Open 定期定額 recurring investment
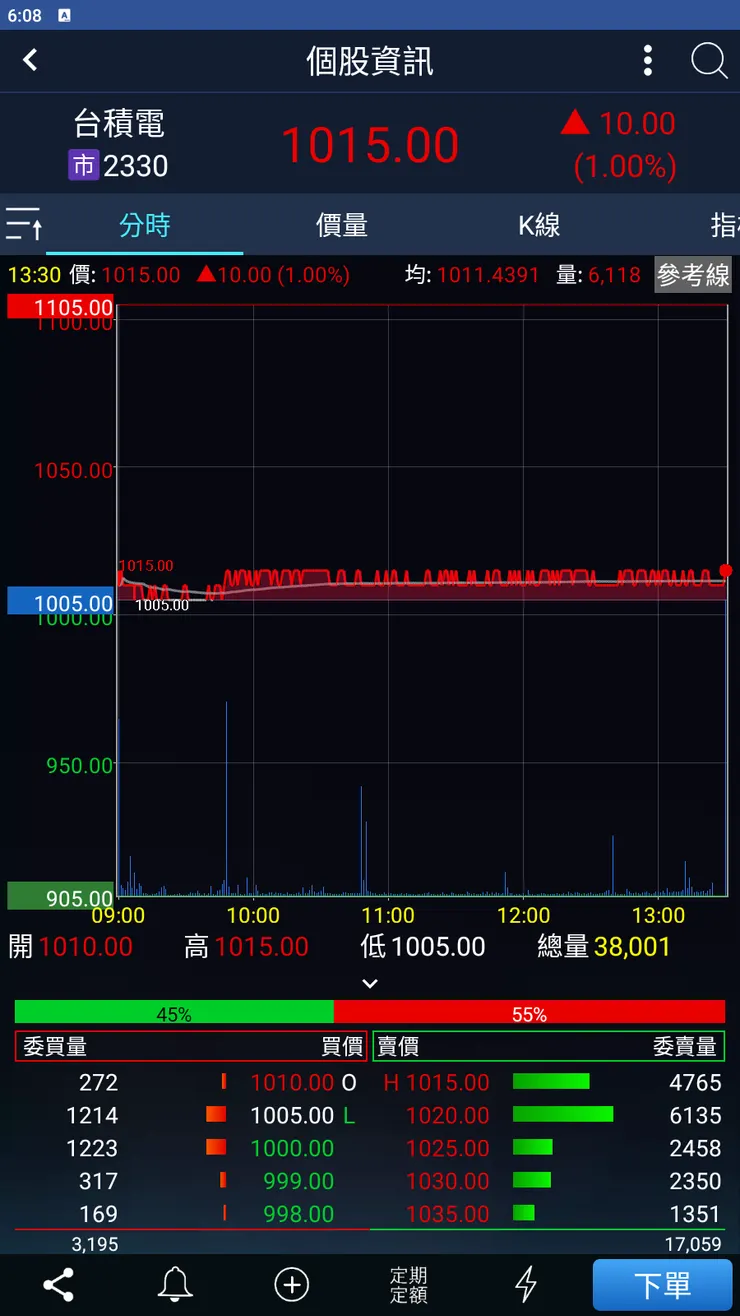The image size is (740, 1316). (x=408, y=1284)
